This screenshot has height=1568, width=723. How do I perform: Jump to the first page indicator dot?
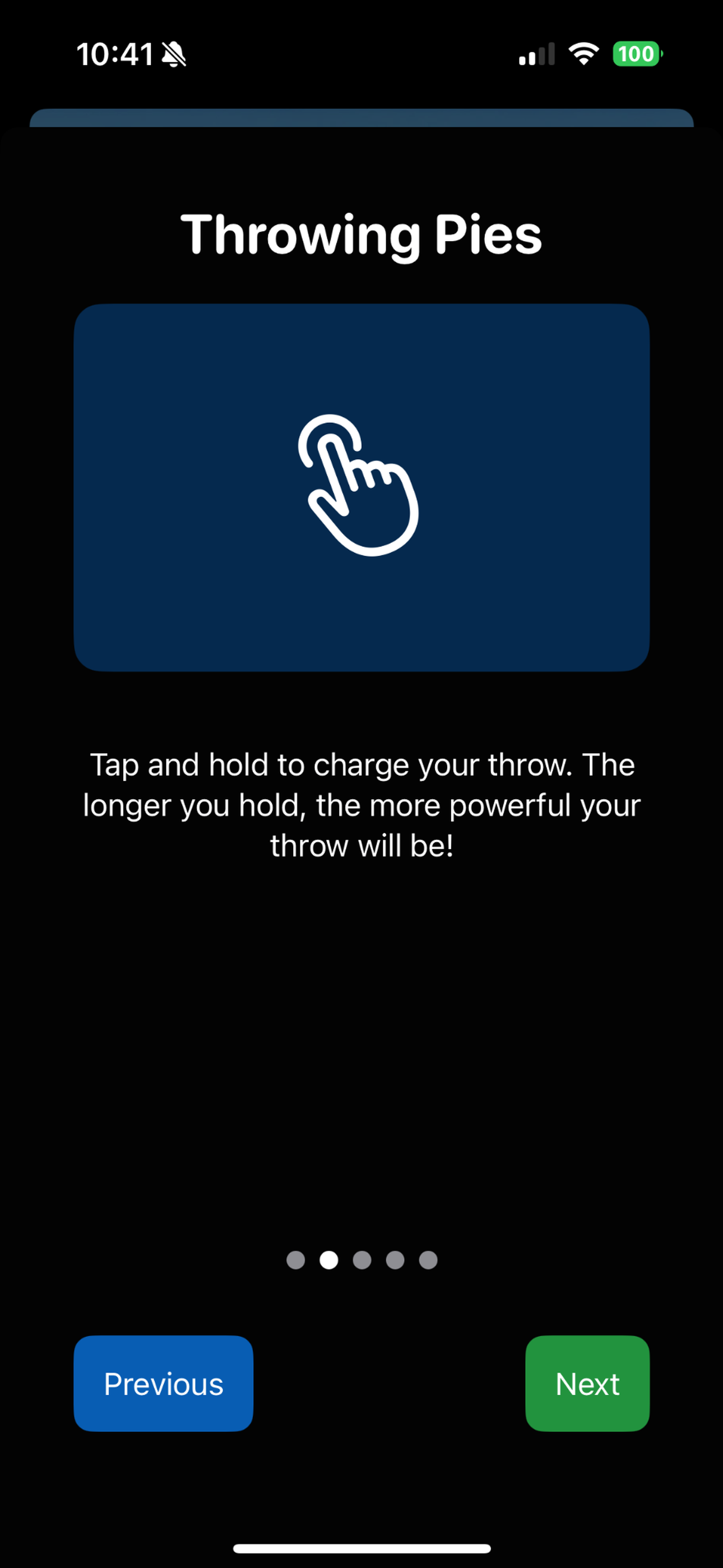296,1260
